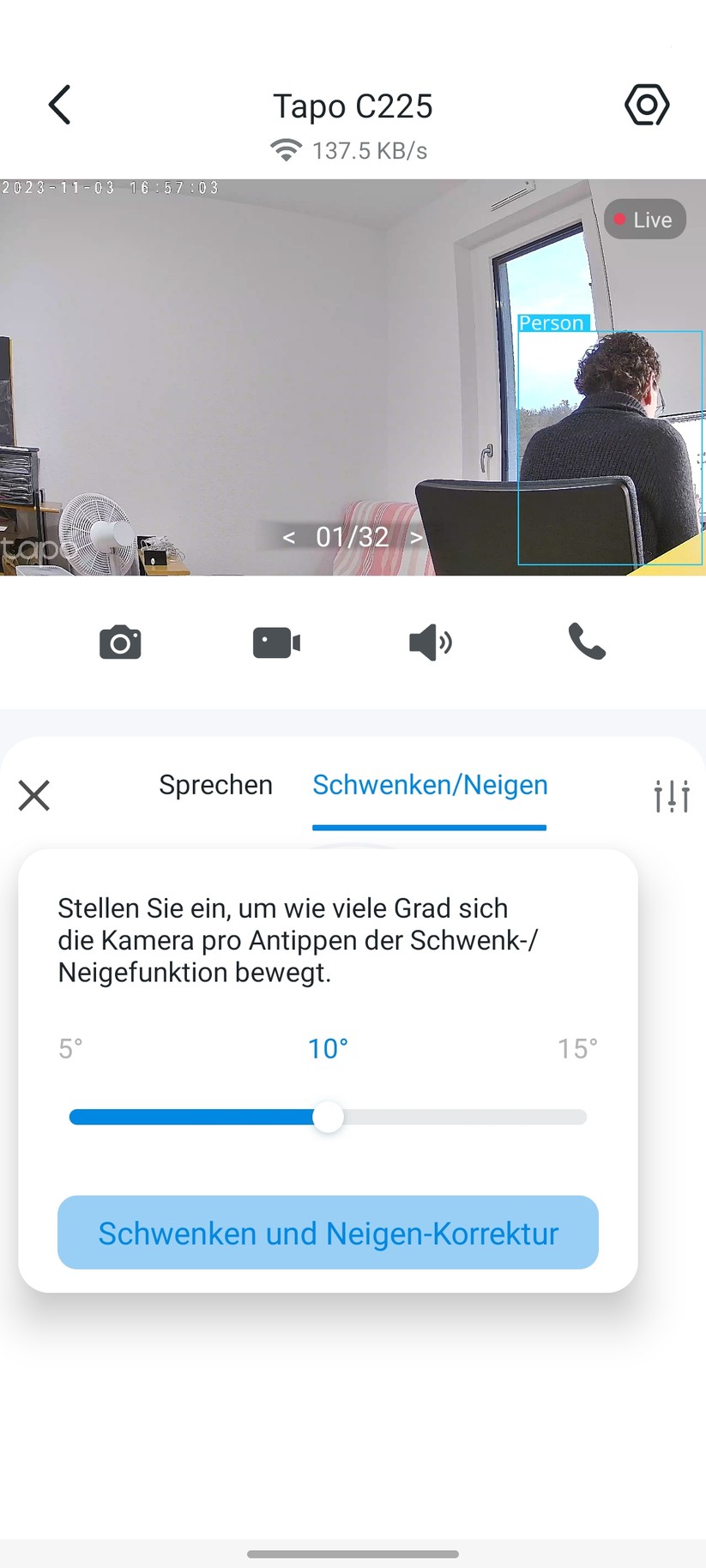The height and width of the screenshot is (1568, 706).
Task: Start Schwenken und Neigen-Korrektur
Action: (x=328, y=1233)
